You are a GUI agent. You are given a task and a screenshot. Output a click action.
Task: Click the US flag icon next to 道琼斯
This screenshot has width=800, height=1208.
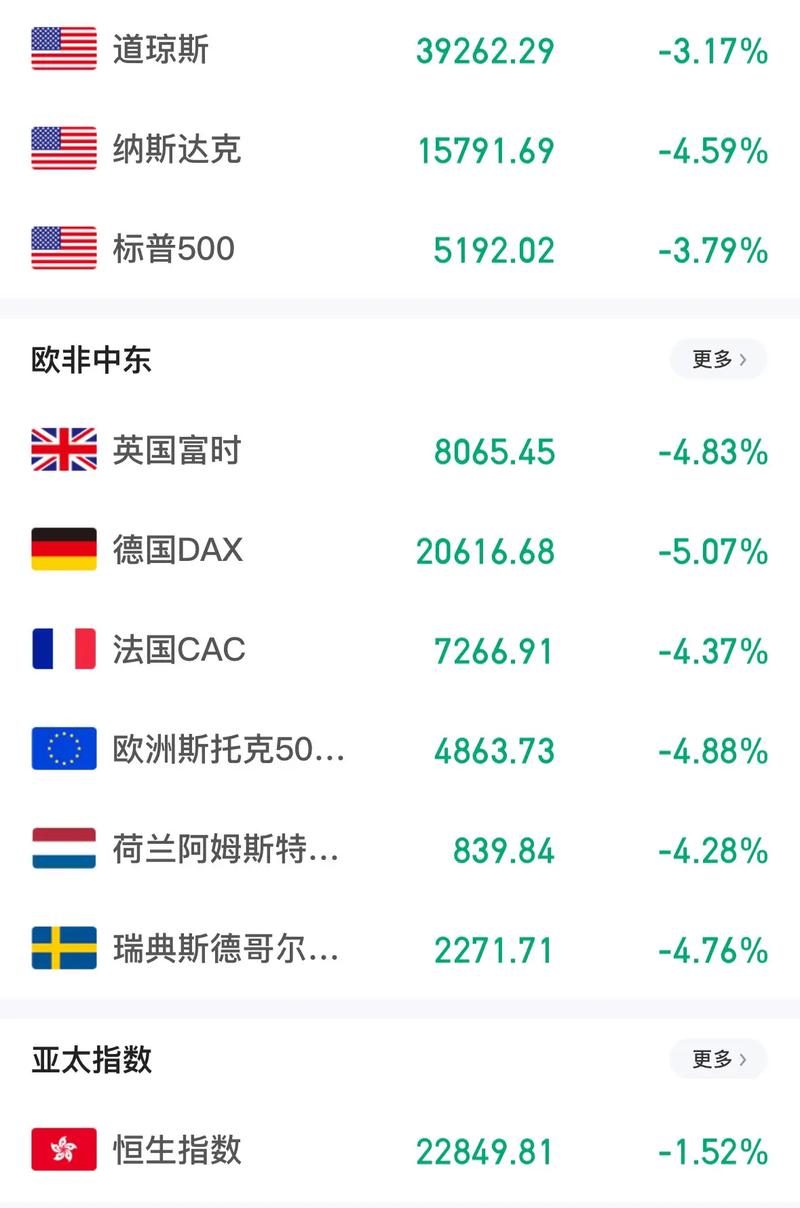tap(62, 50)
